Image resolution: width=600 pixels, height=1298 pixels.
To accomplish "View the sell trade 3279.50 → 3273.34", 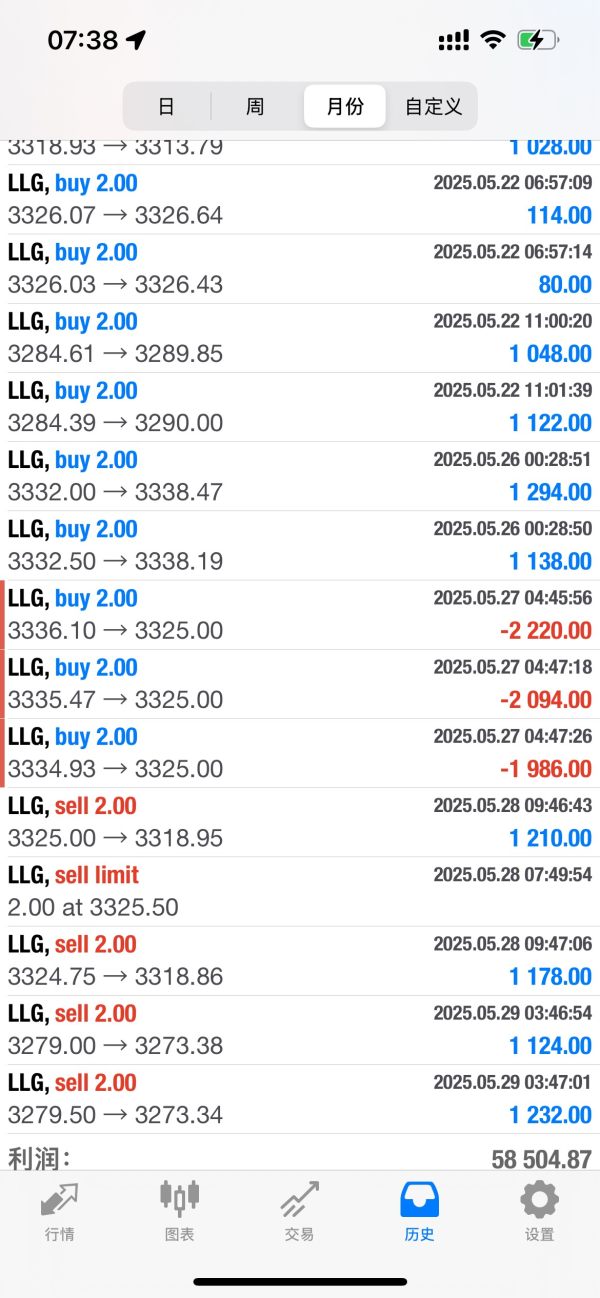I will coord(300,1099).
